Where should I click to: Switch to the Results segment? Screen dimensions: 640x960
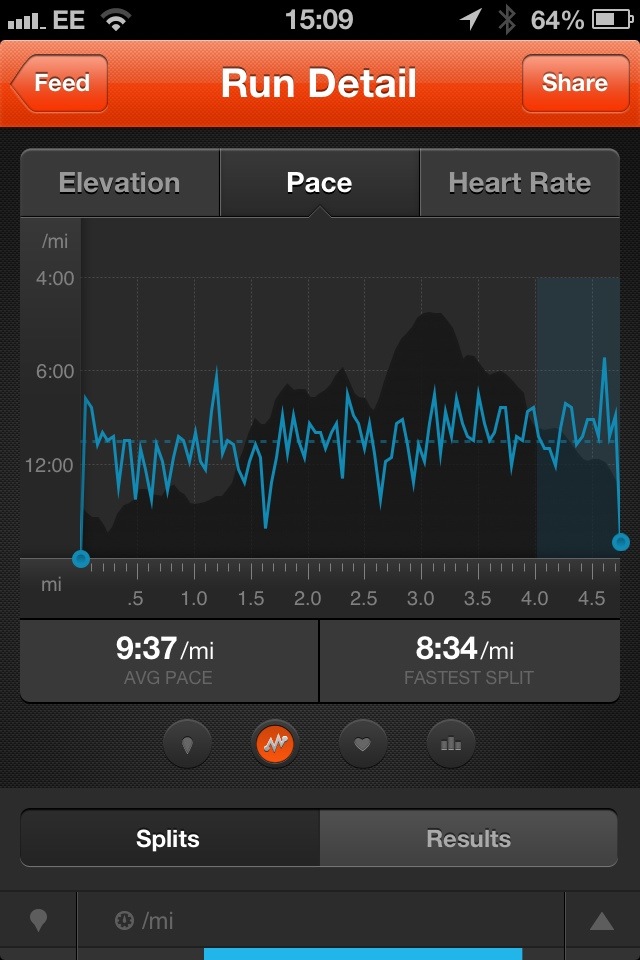pyautogui.click(x=468, y=839)
